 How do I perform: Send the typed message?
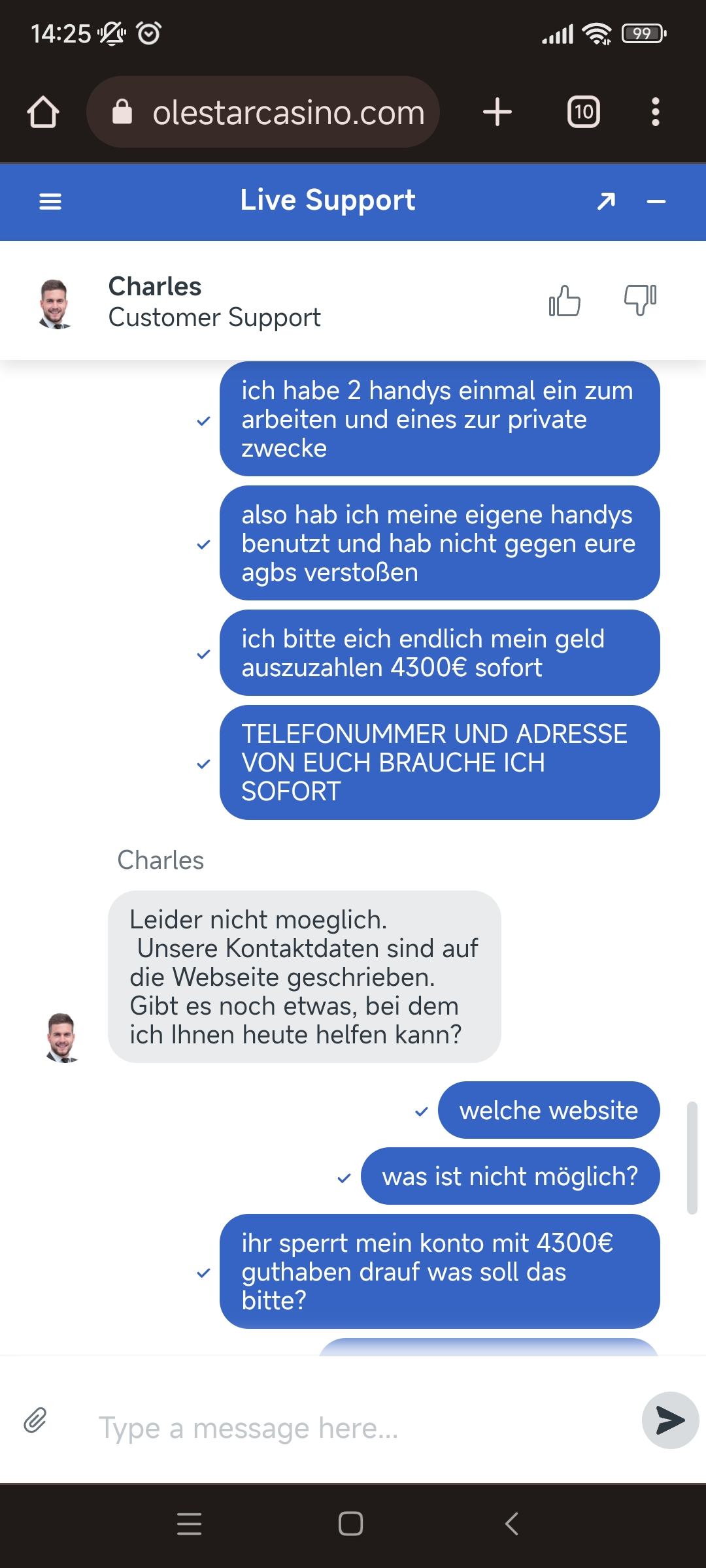click(670, 1420)
